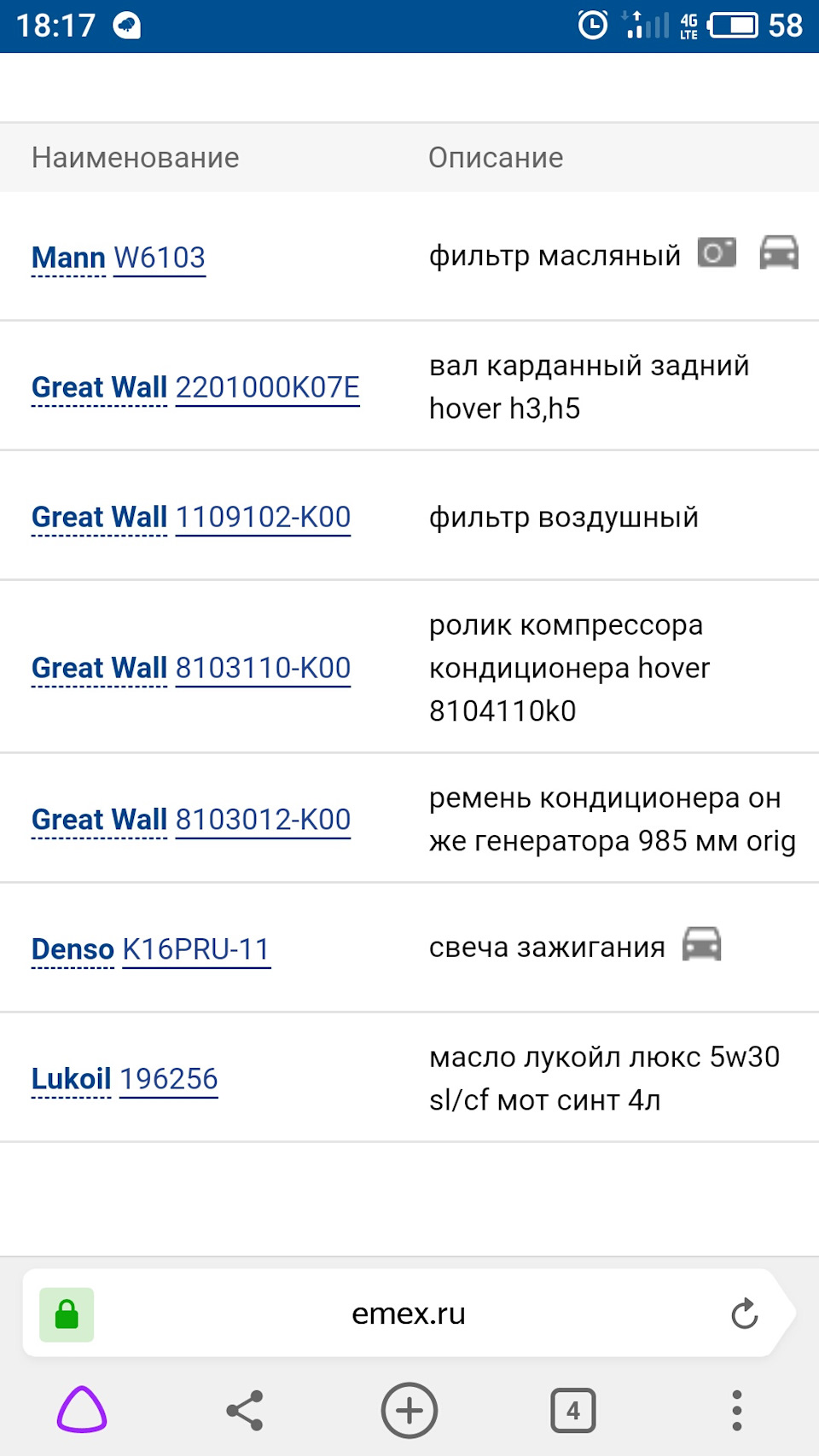
Task: Open part 196256 link
Action: [x=169, y=1079]
